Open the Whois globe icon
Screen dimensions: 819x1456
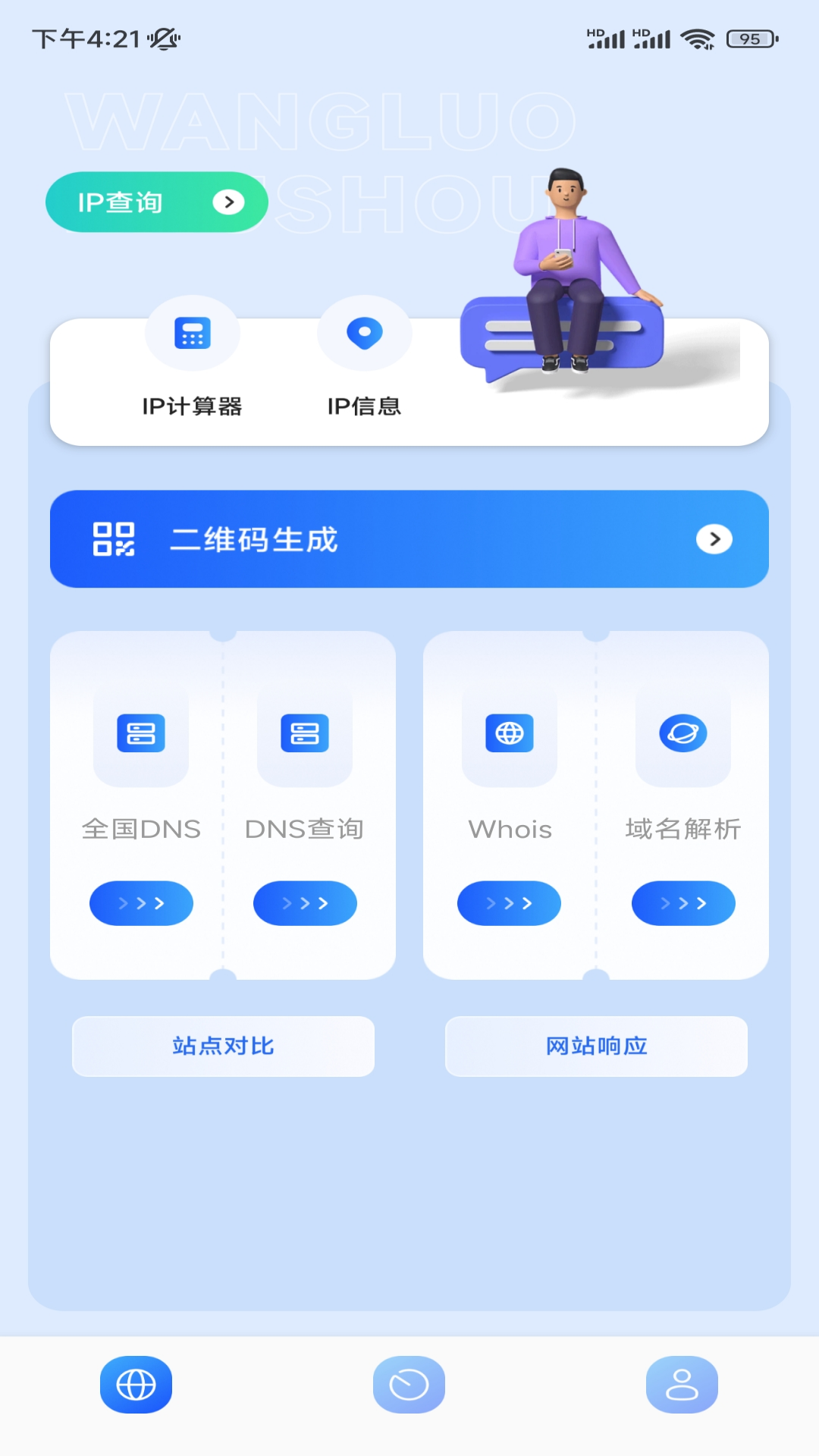coord(509,733)
